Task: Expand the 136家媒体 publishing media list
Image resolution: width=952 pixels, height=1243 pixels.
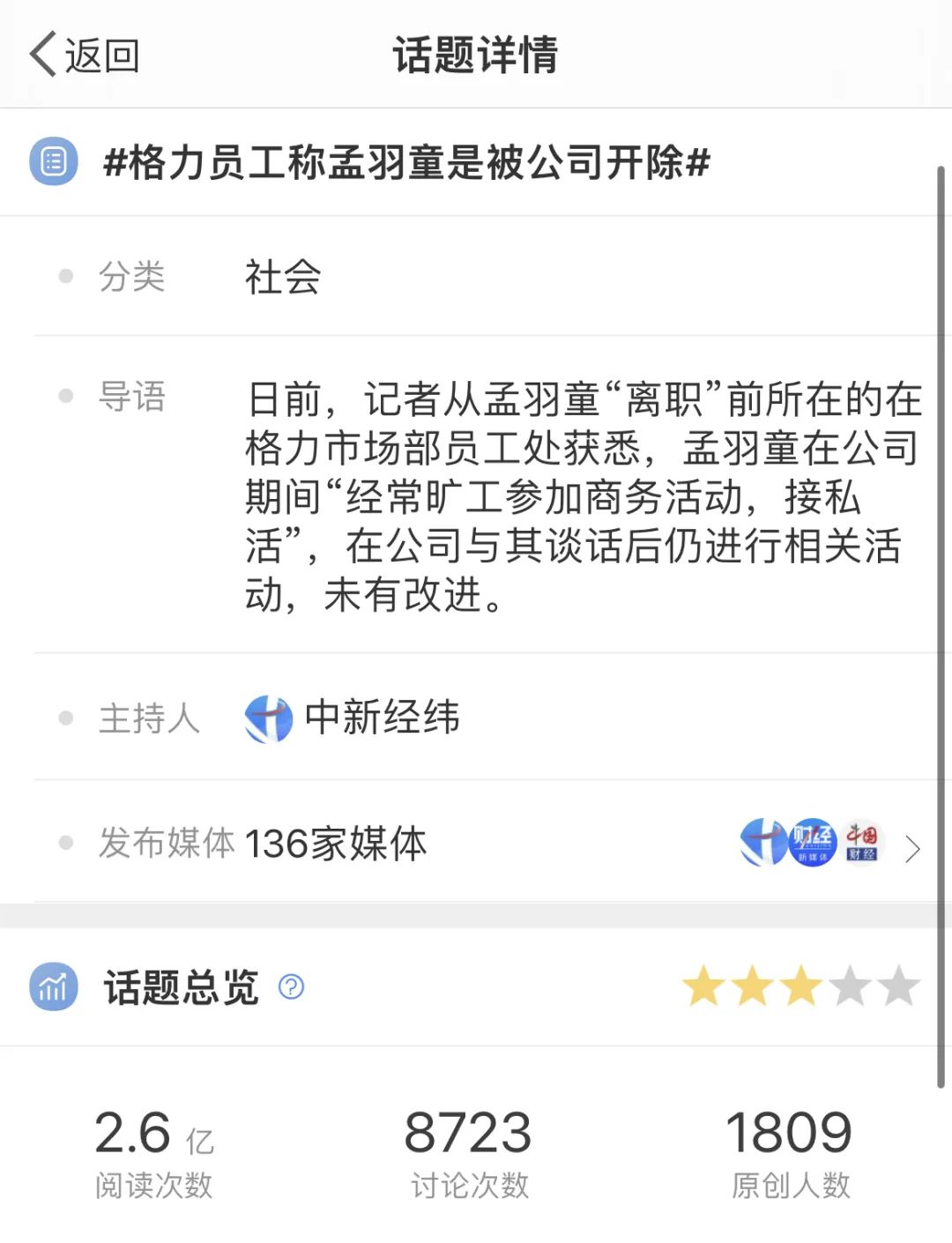Action: (x=912, y=848)
